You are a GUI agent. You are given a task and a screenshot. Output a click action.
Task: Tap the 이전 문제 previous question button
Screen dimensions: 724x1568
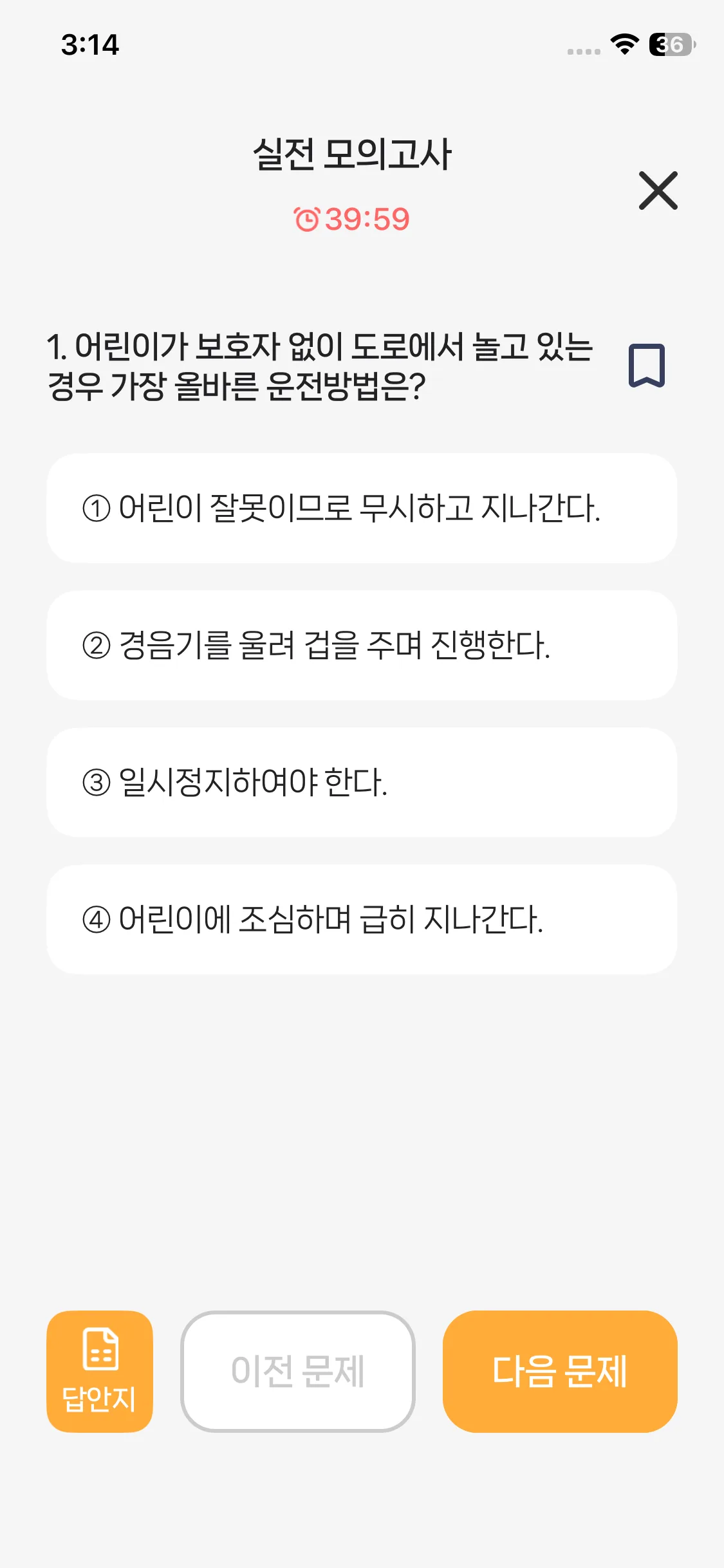(x=298, y=1371)
